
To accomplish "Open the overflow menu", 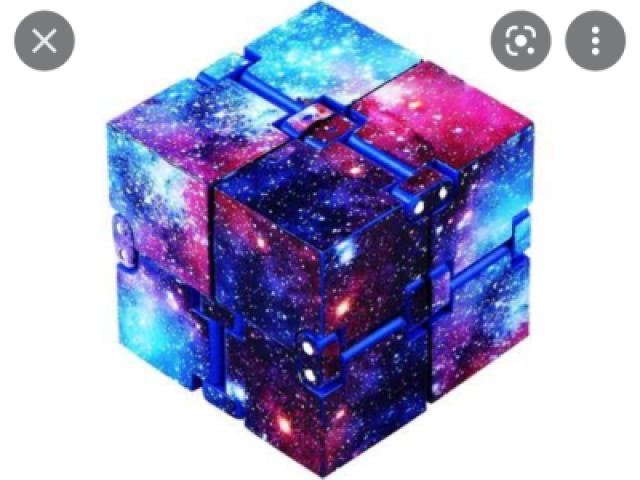I will coord(595,41).
